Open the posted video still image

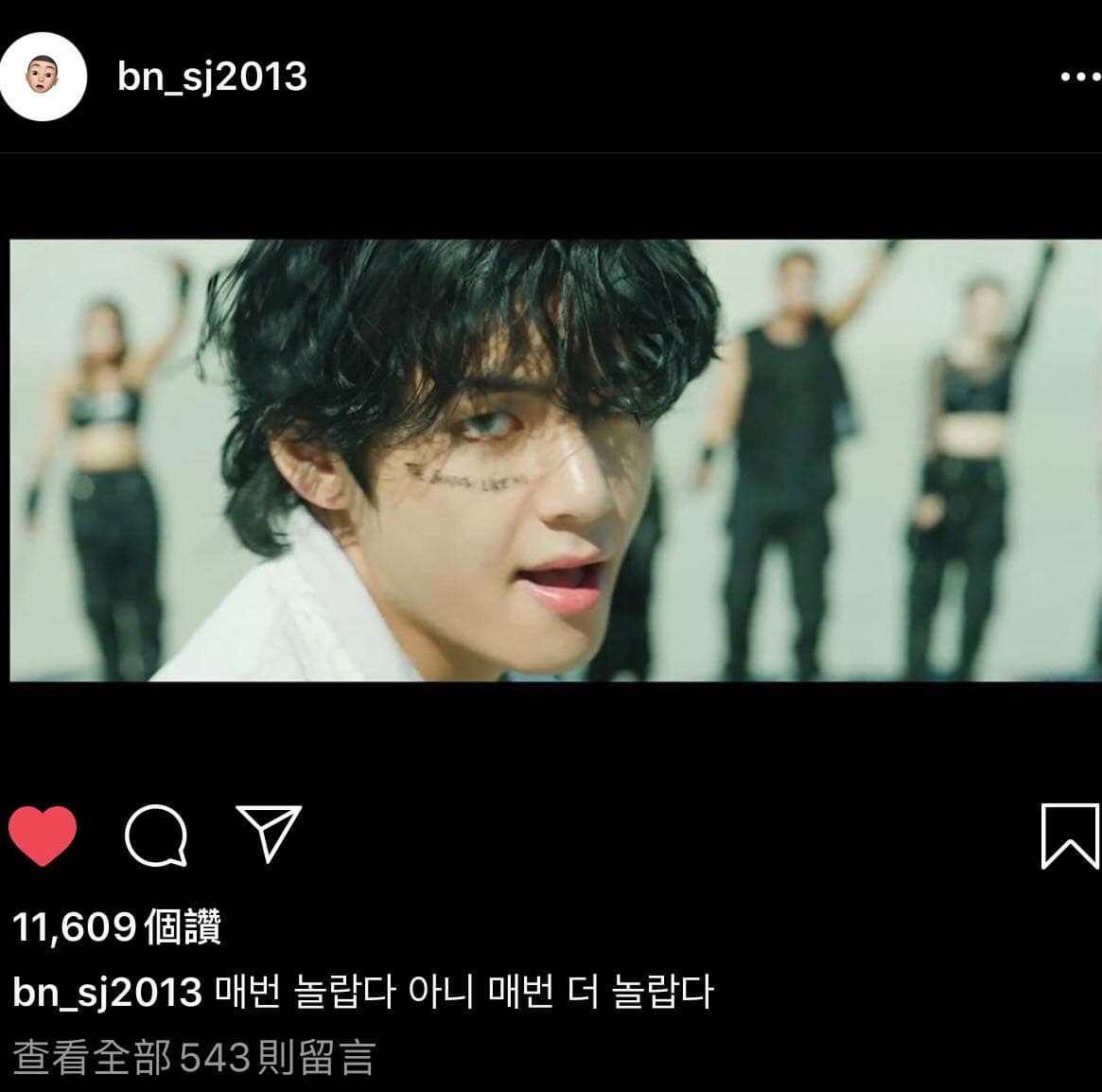pyautogui.click(x=551, y=461)
